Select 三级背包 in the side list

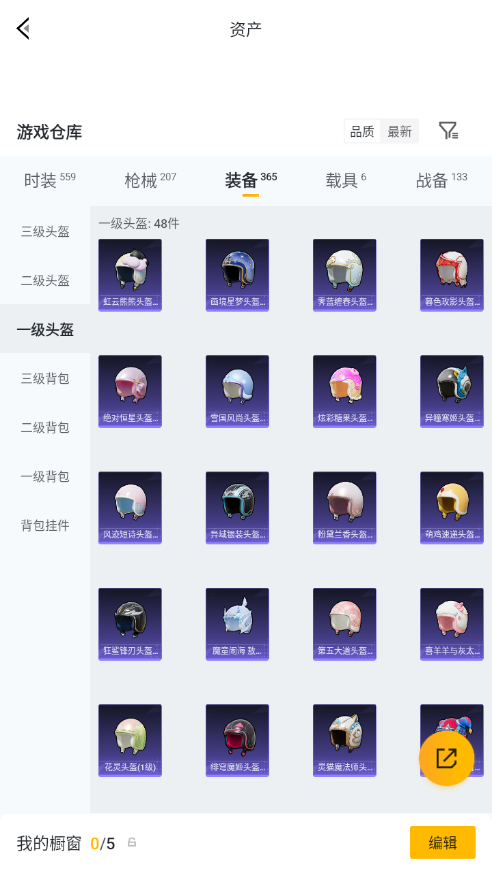tap(45, 378)
